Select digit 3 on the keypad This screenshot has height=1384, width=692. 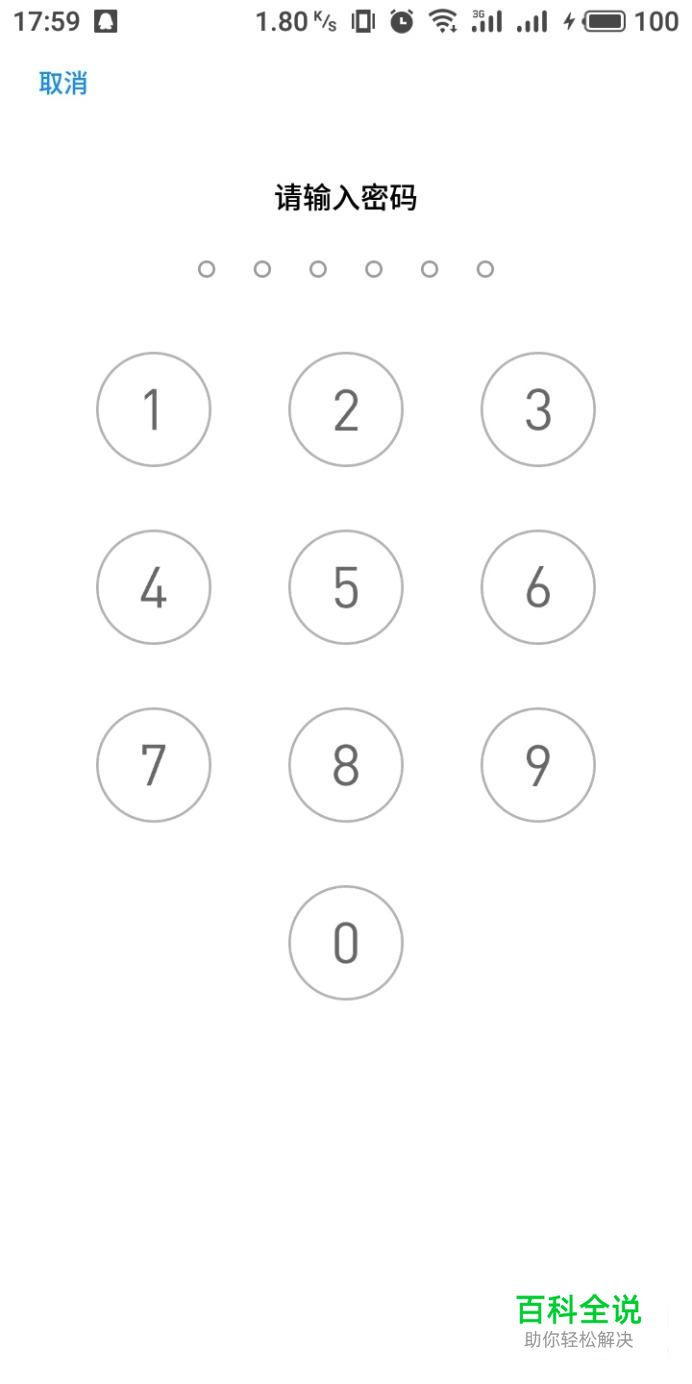tap(538, 409)
